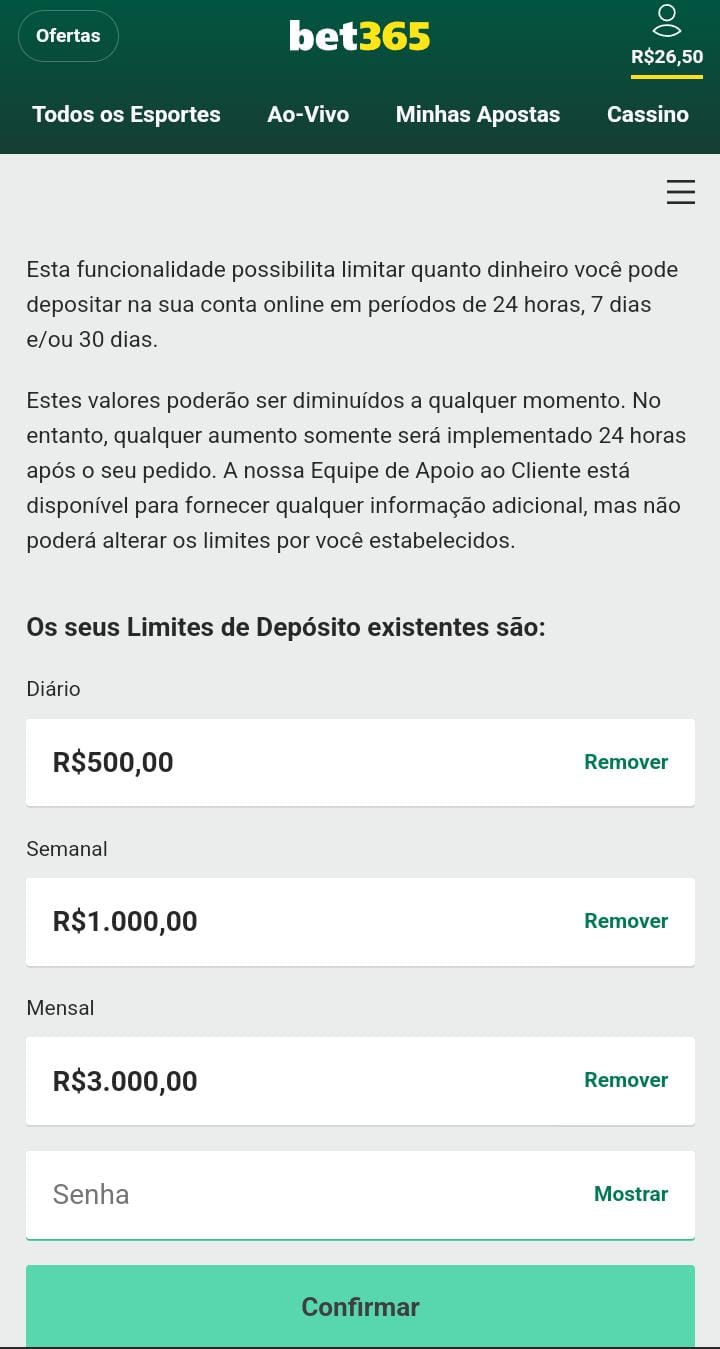Show the password by clicking Mostrar
This screenshot has height=1349, width=720.
[631, 1194]
